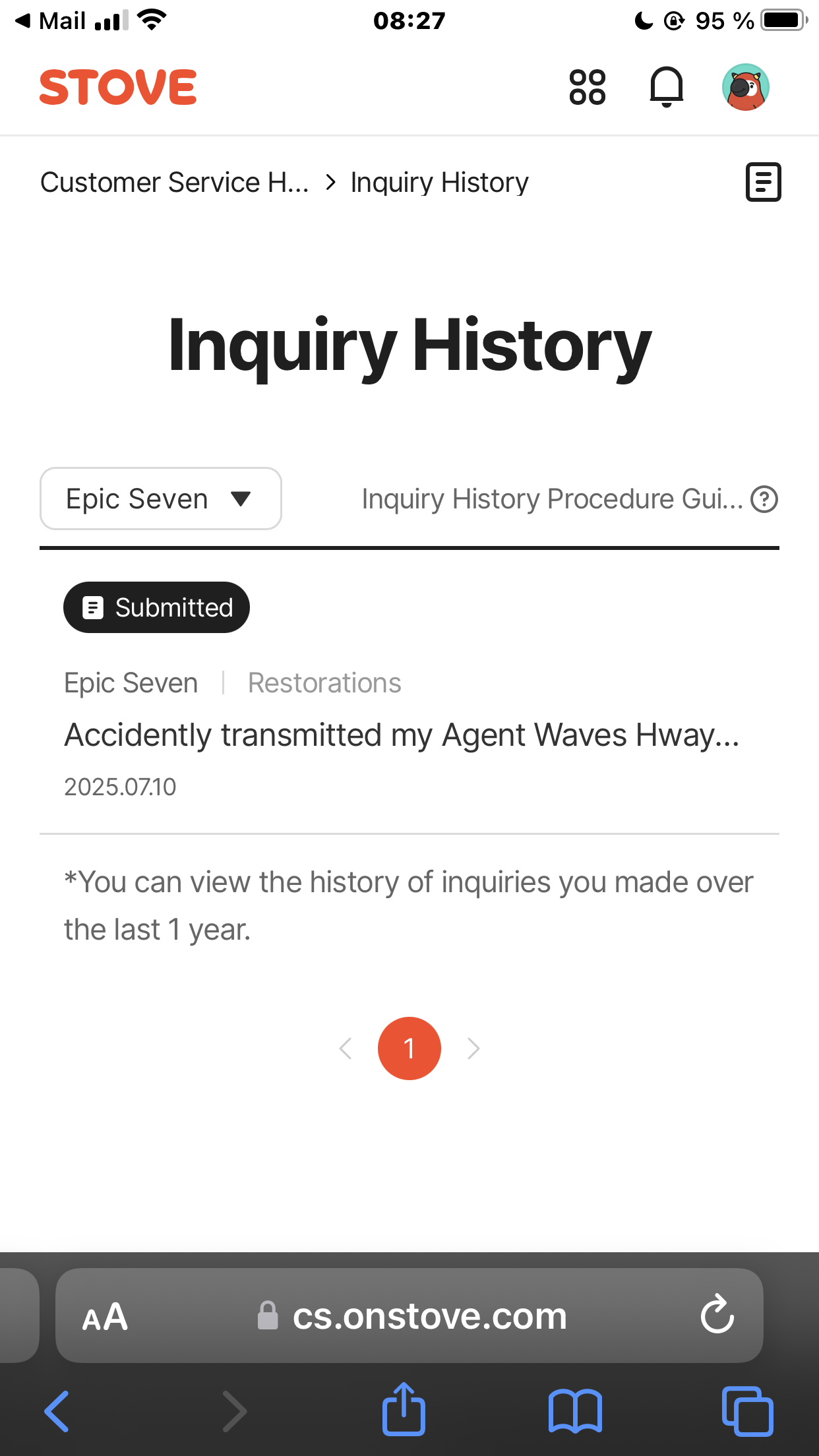Go back in Safari browser
Image resolution: width=819 pixels, height=1456 pixels.
click(x=57, y=1411)
